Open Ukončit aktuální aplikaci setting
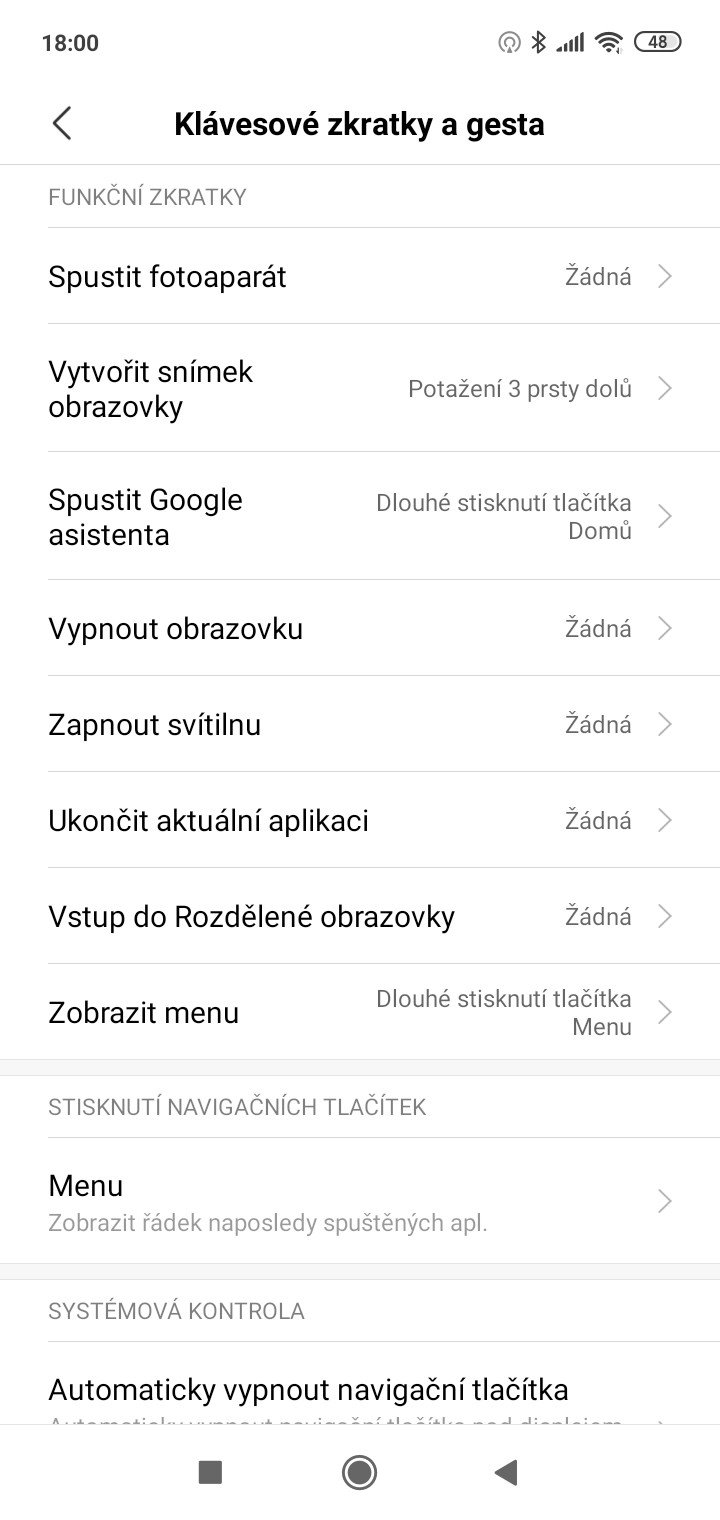This screenshot has height=1520, width=720. pyautogui.click(x=360, y=820)
